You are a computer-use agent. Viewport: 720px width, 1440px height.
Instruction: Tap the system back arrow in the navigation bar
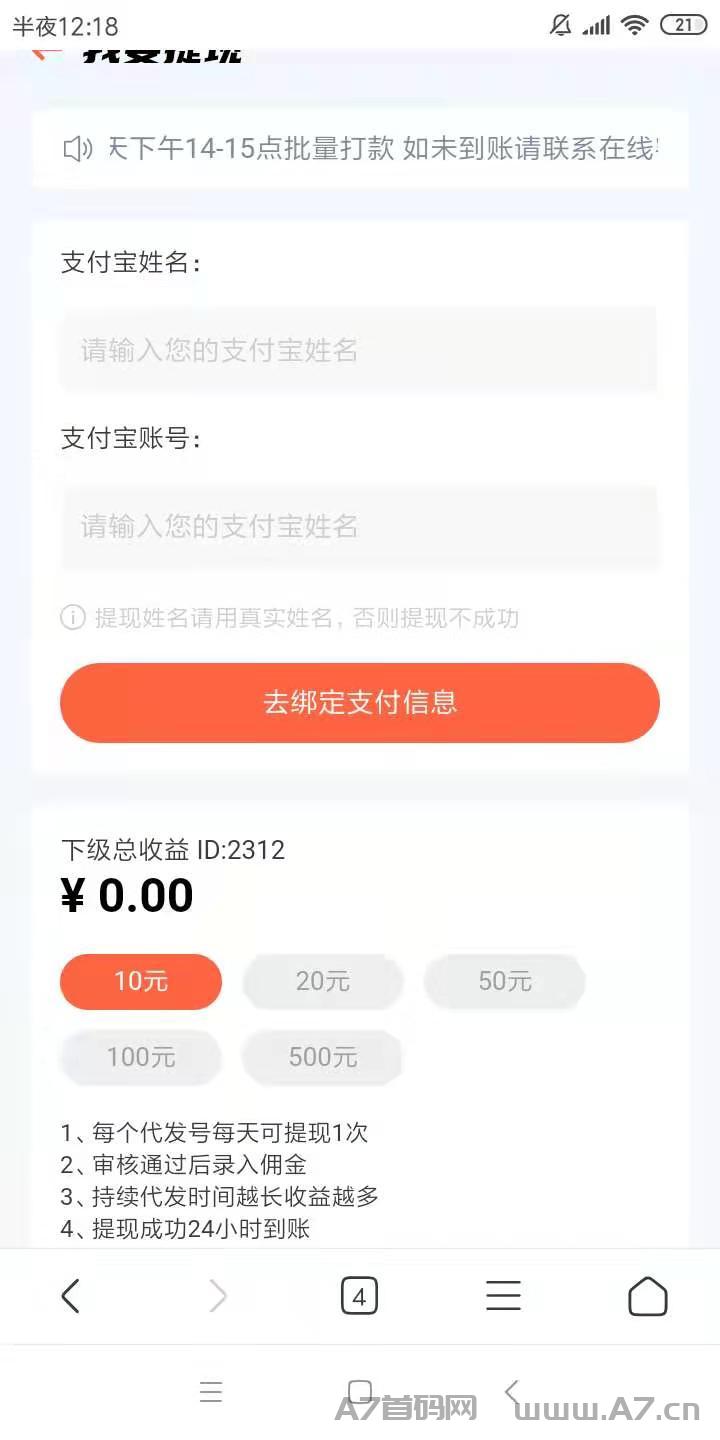point(512,1391)
